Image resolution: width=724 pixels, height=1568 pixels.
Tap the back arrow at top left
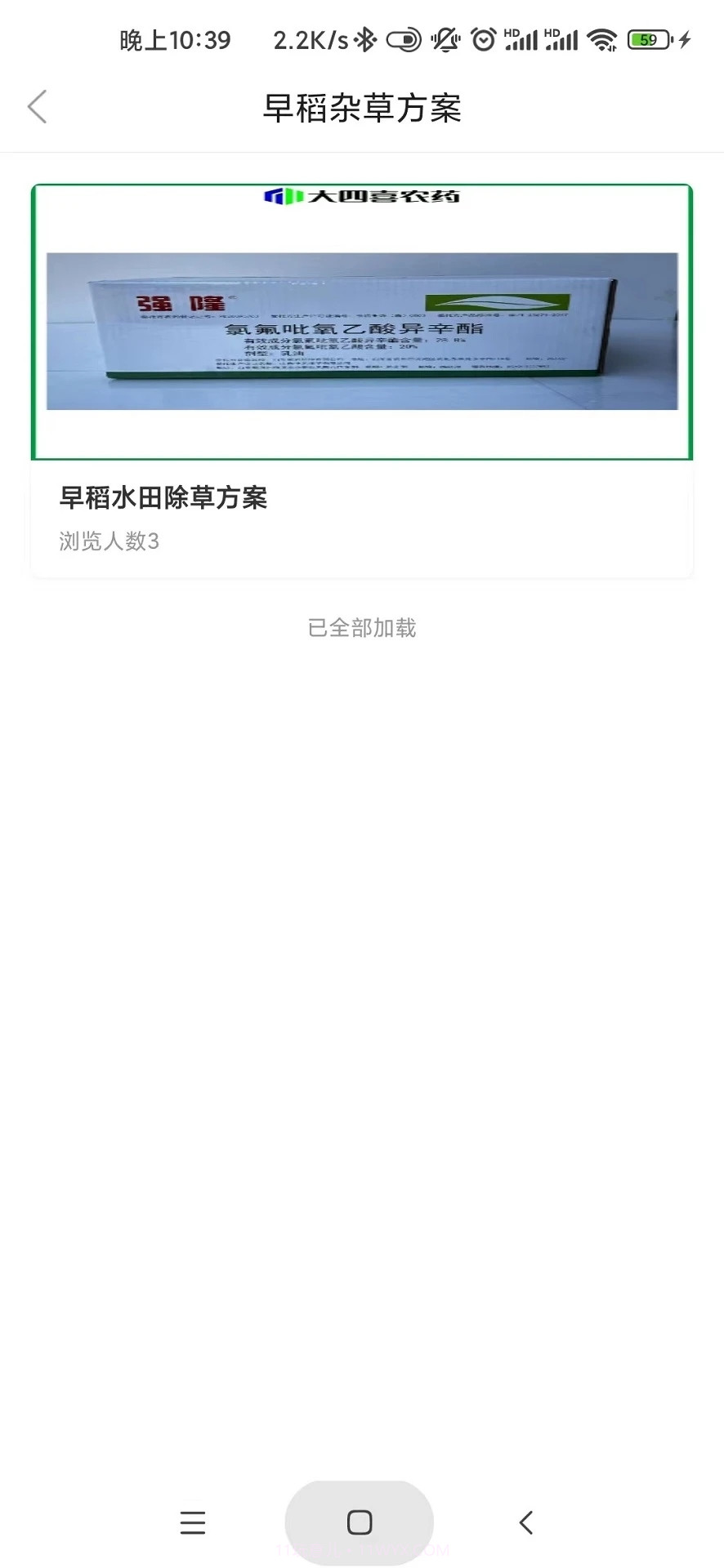(x=36, y=106)
